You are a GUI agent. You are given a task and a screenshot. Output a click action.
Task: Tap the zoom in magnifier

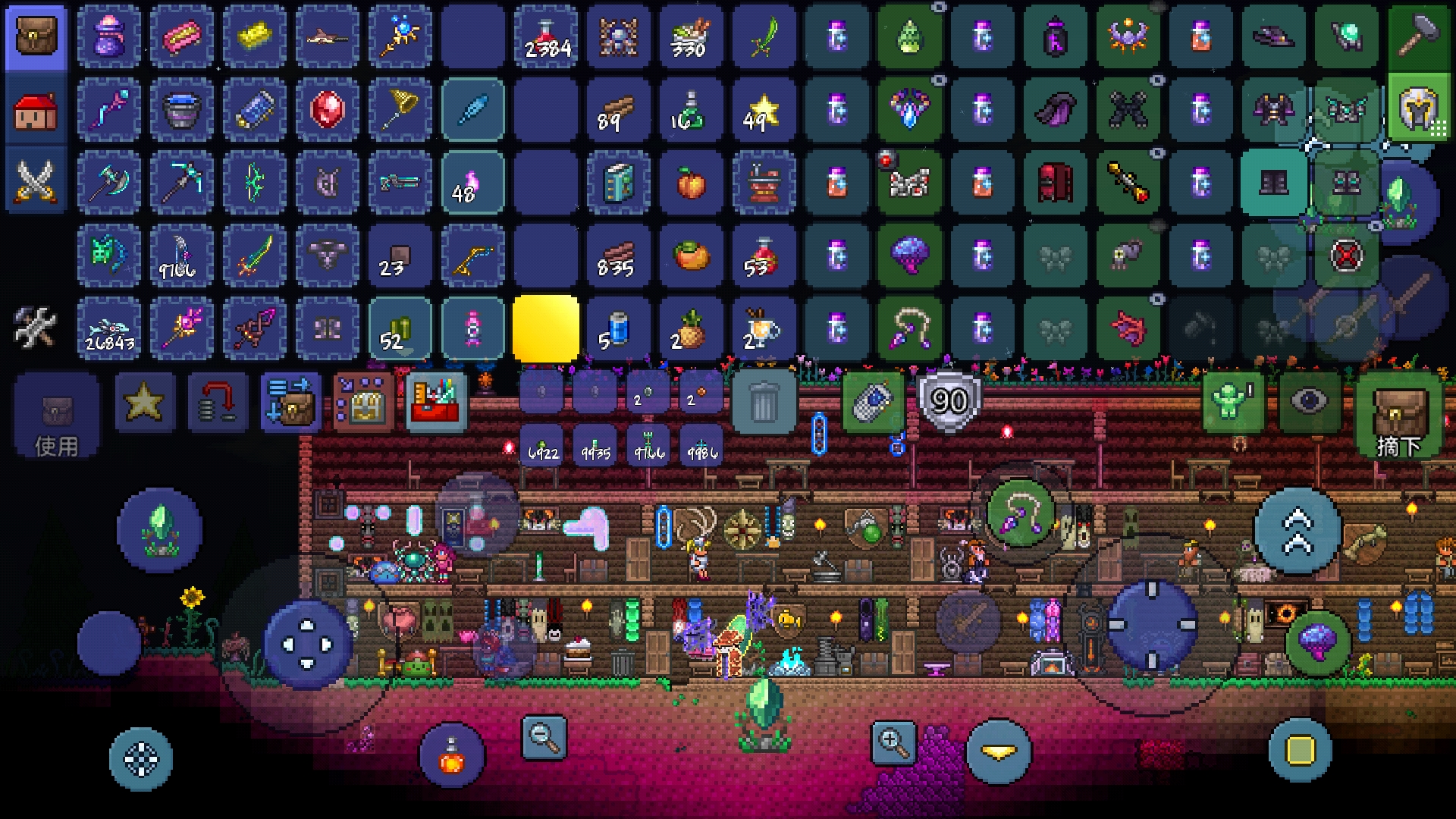tap(893, 742)
